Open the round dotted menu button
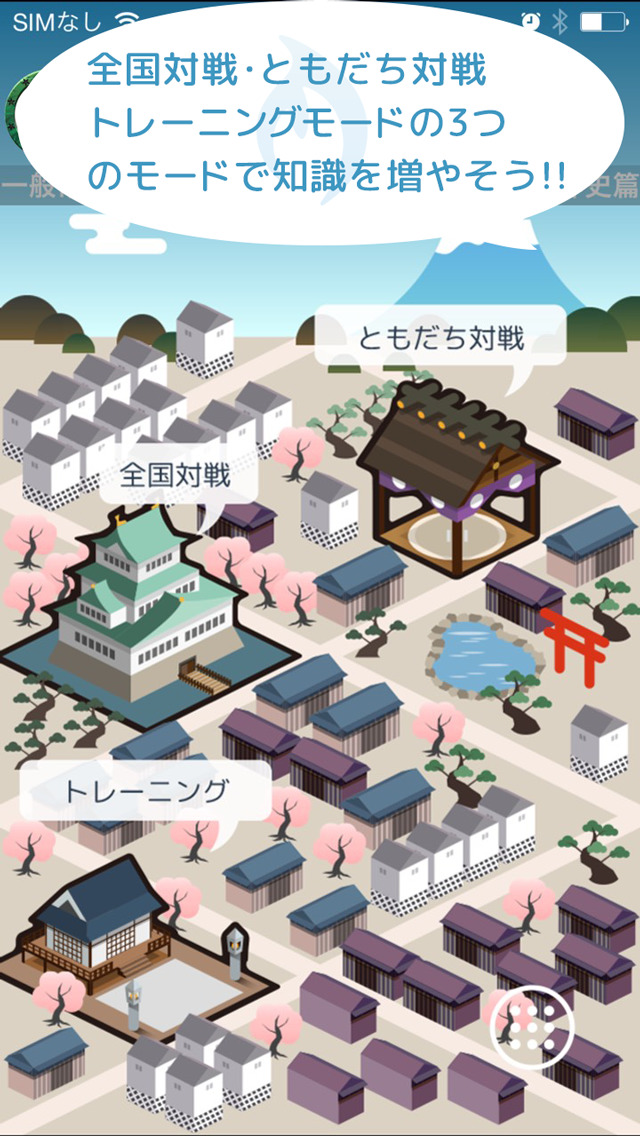This screenshot has height=1136, width=640. [531, 1027]
